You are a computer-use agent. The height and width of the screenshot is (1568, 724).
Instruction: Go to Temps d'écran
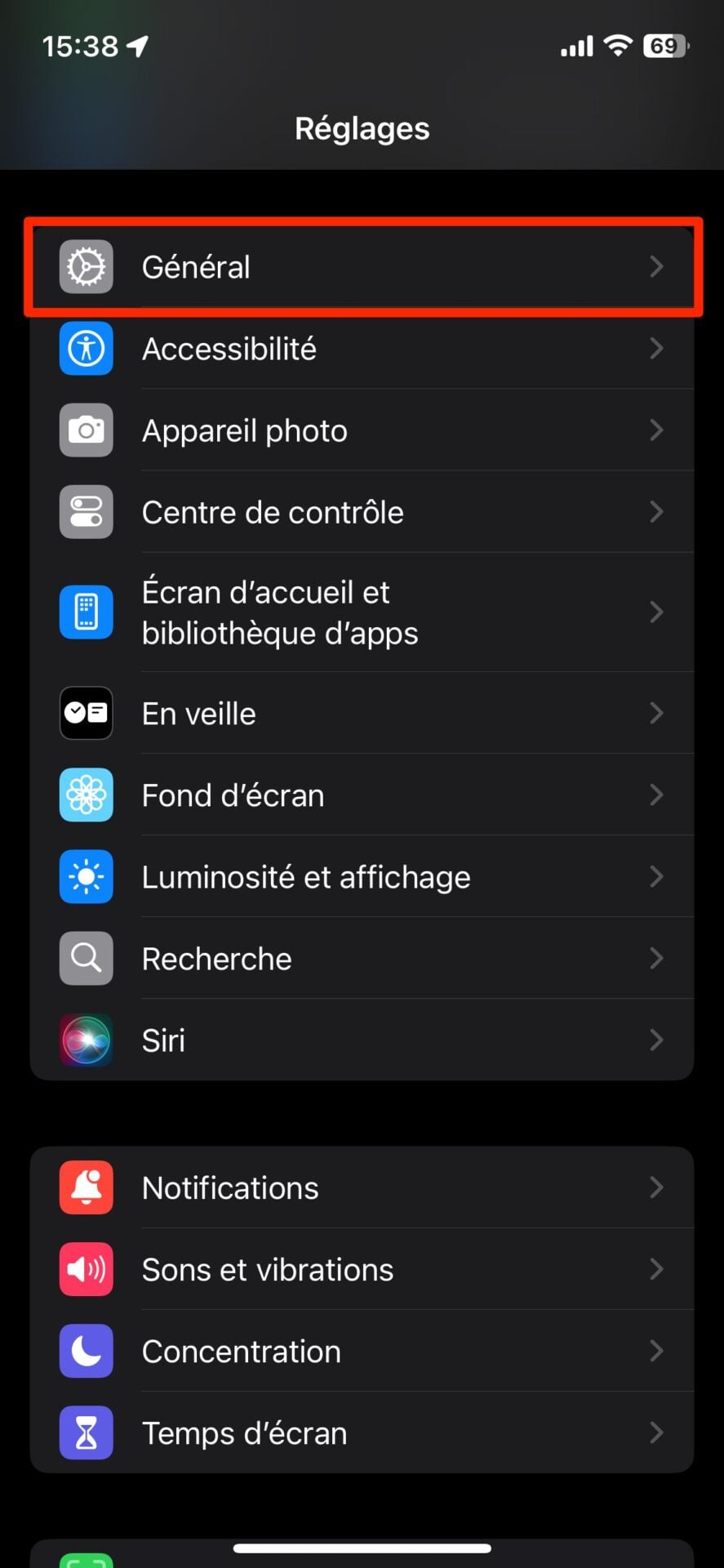click(361, 1432)
